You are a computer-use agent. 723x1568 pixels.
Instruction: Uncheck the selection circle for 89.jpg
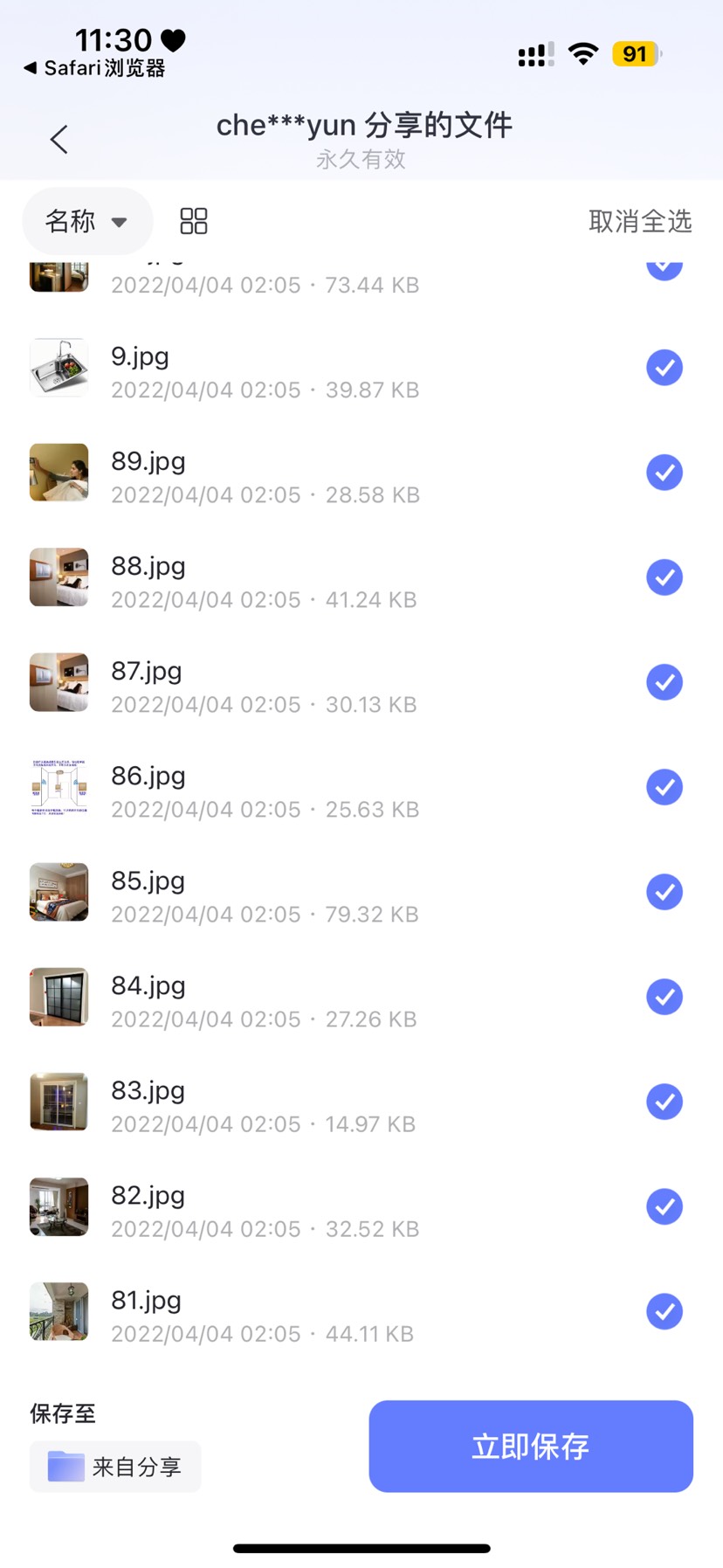click(664, 473)
